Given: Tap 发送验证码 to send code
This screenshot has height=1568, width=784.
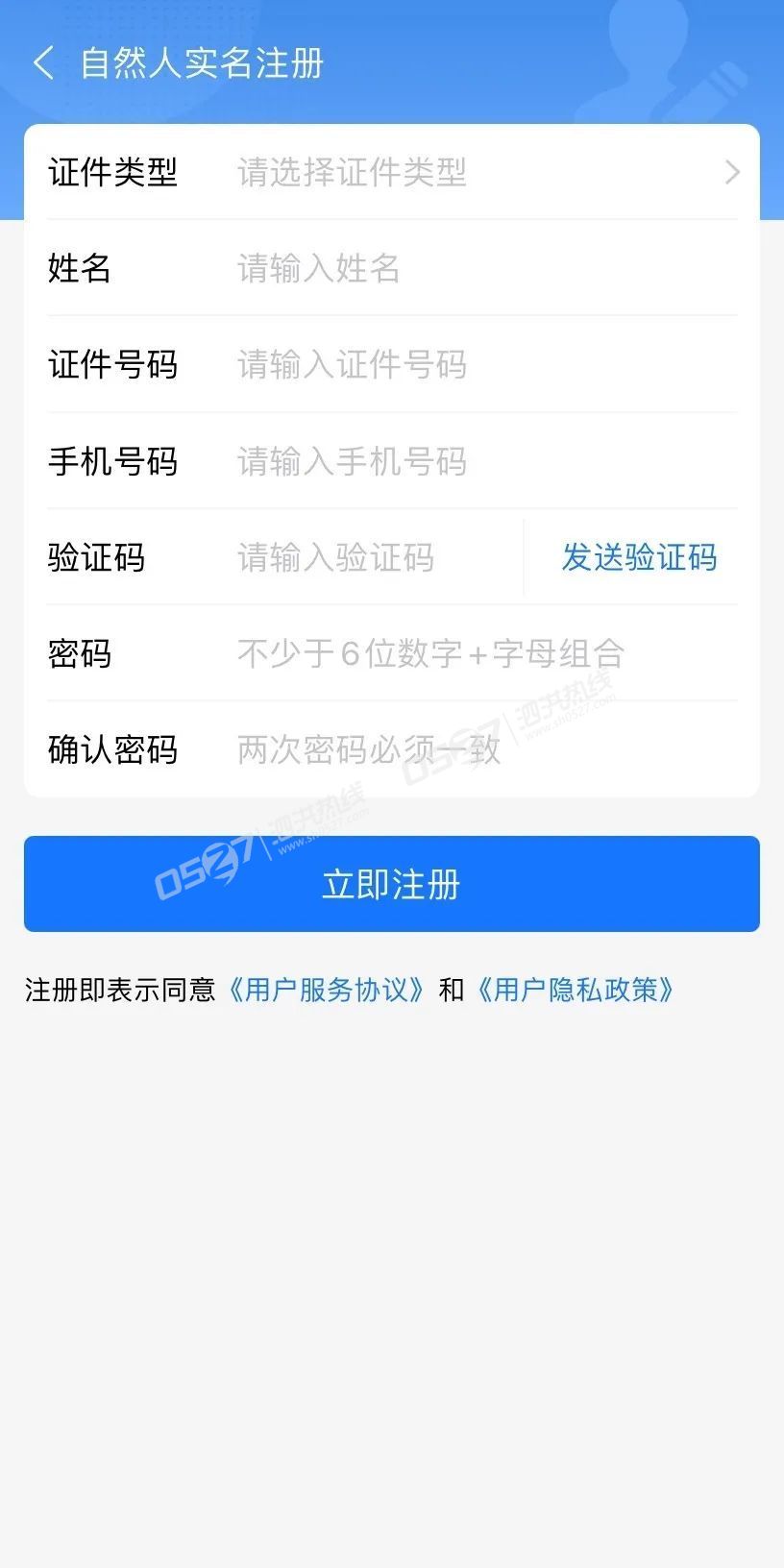Looking at the screenshot, I should click(x=639, y=557).
